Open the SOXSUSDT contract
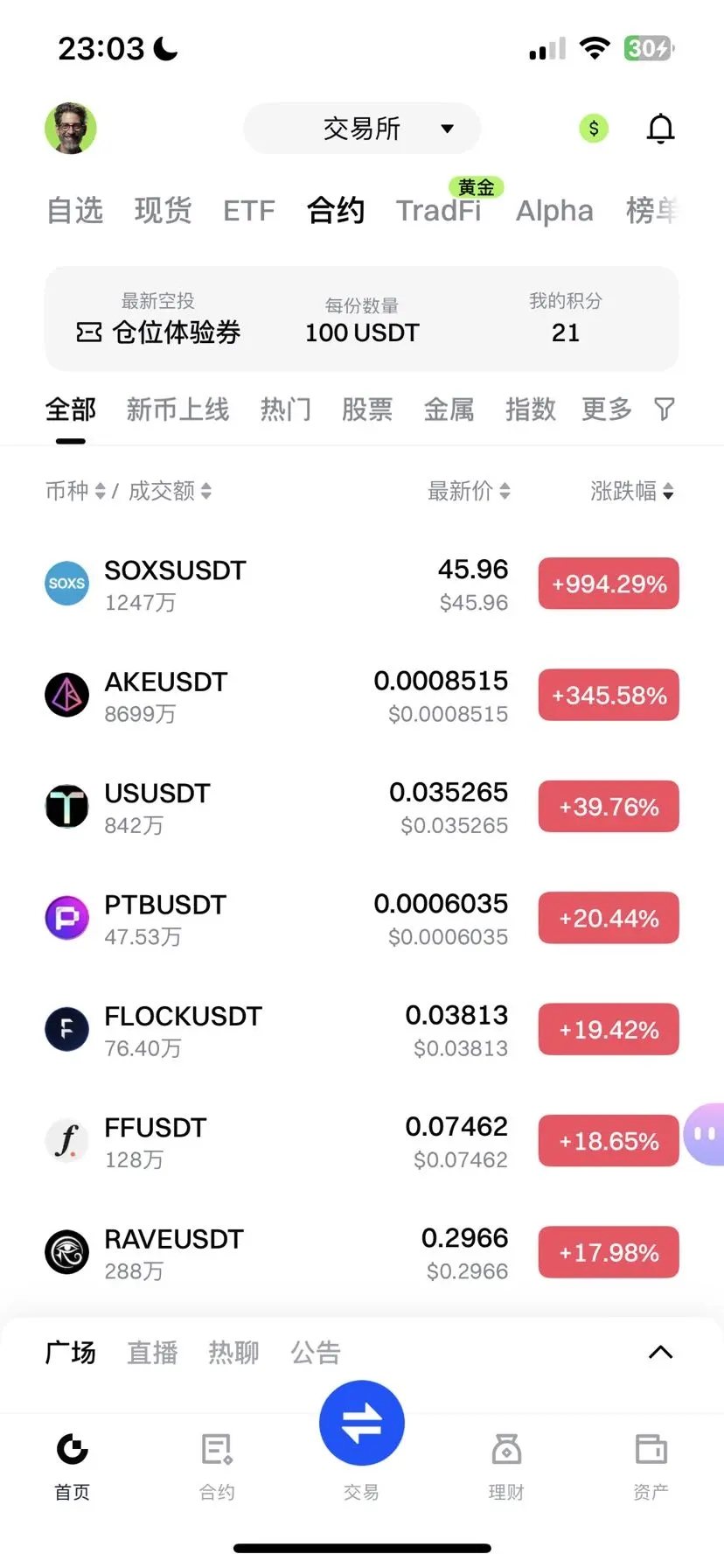This screenshot has height=1568, width=724. click(x=362, y=584)
